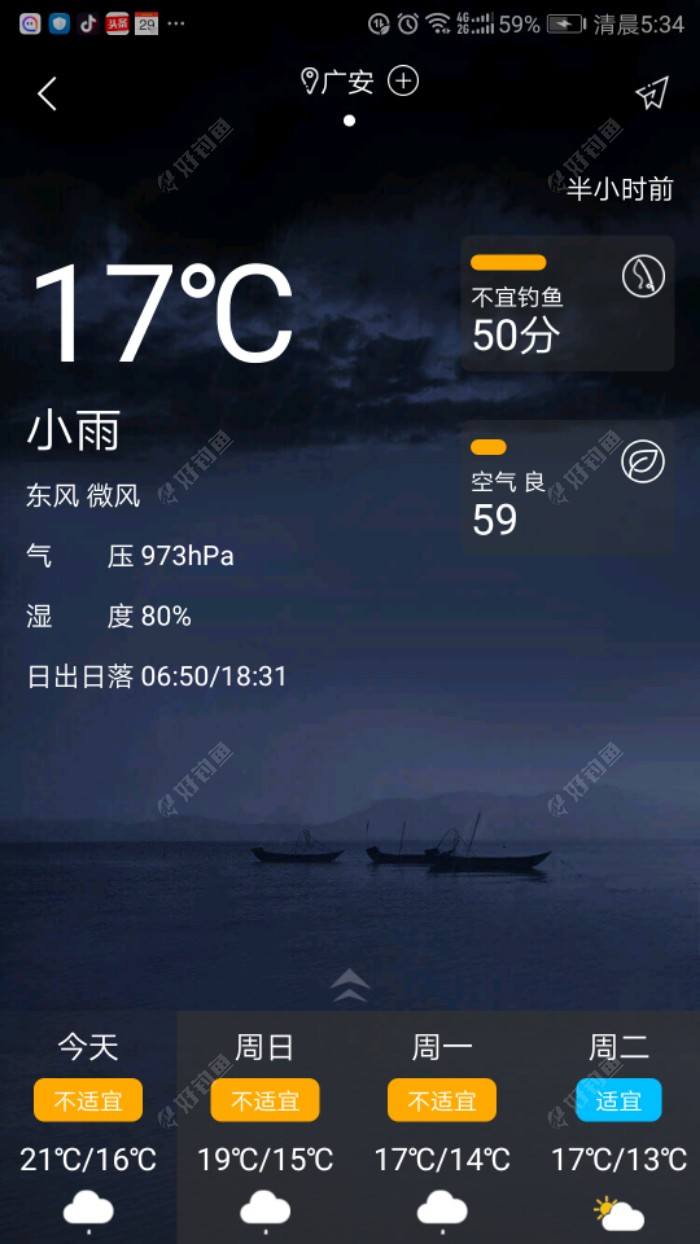Expand the forecast panel with the up arrows
The width and height of the screenshot is (700, 1244).
(350, 986)
